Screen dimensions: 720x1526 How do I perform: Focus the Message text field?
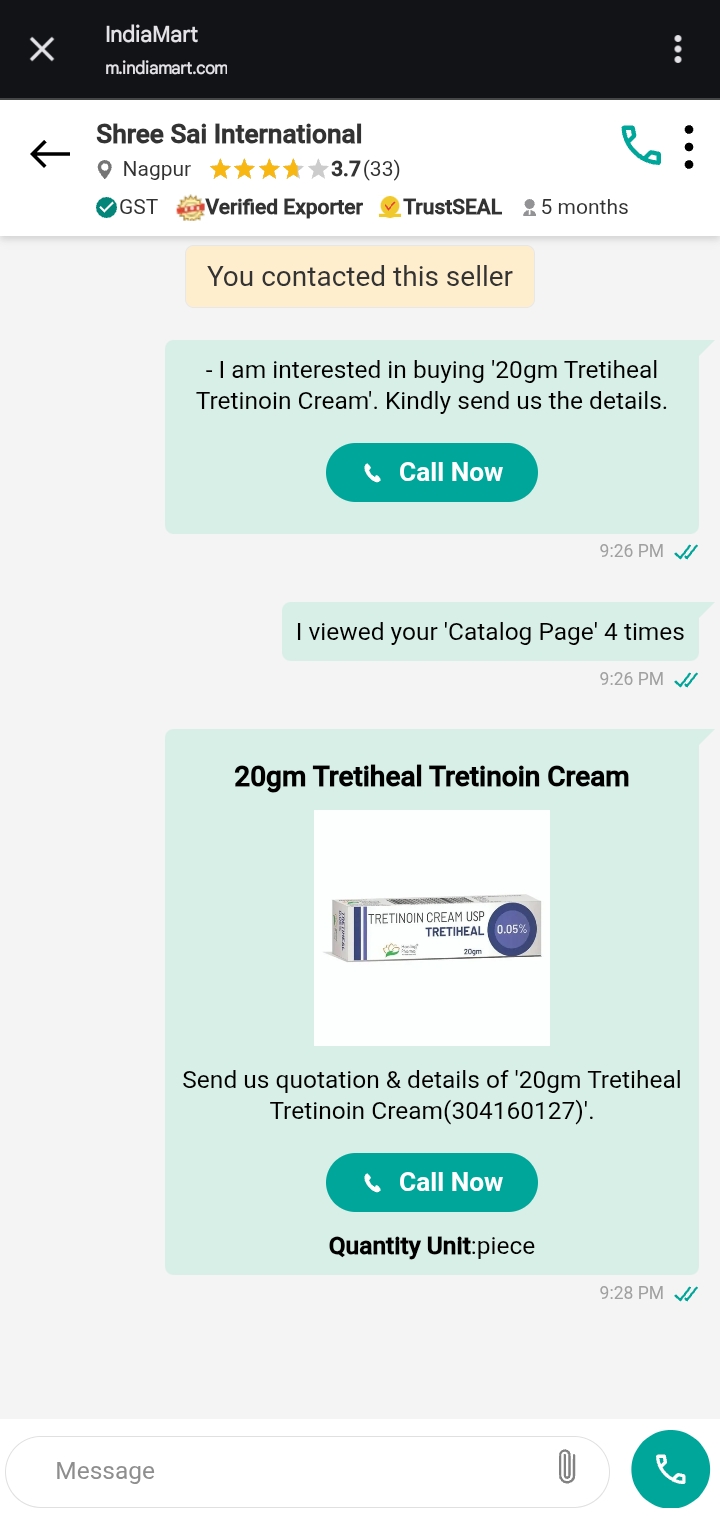(290, 1470)
